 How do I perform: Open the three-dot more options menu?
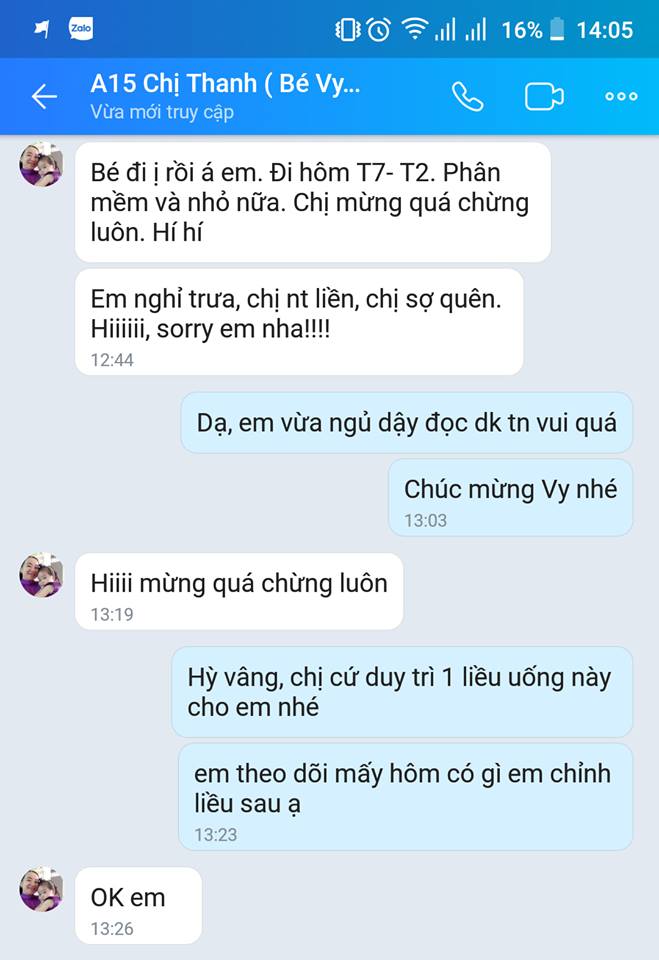(x=621, y=96)
